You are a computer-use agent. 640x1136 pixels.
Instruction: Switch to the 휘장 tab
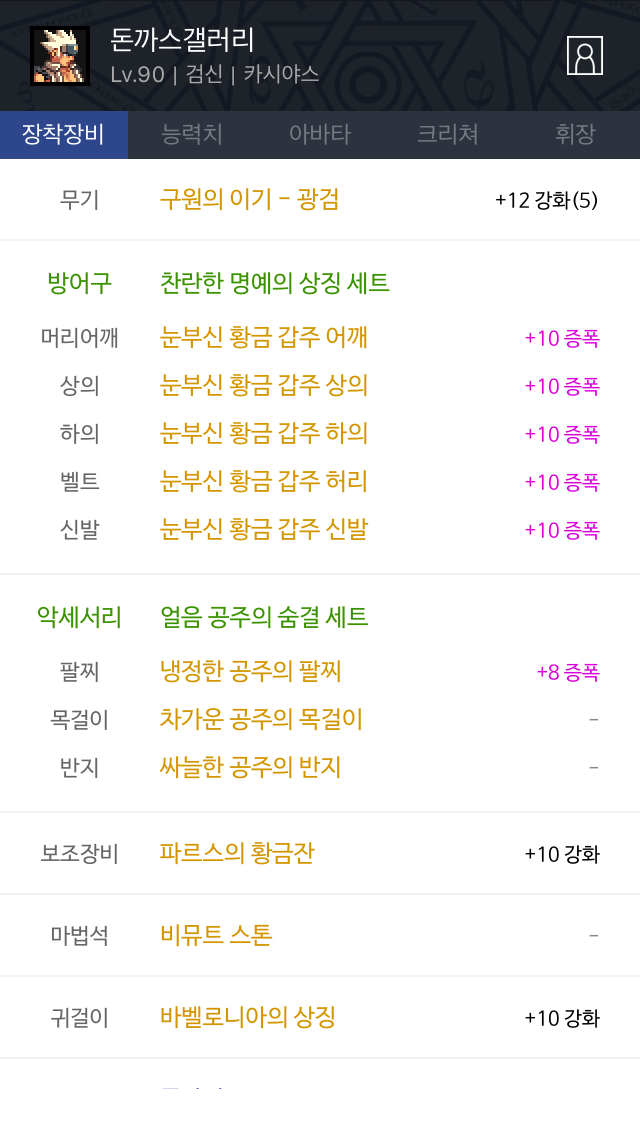tap(575, 134)
